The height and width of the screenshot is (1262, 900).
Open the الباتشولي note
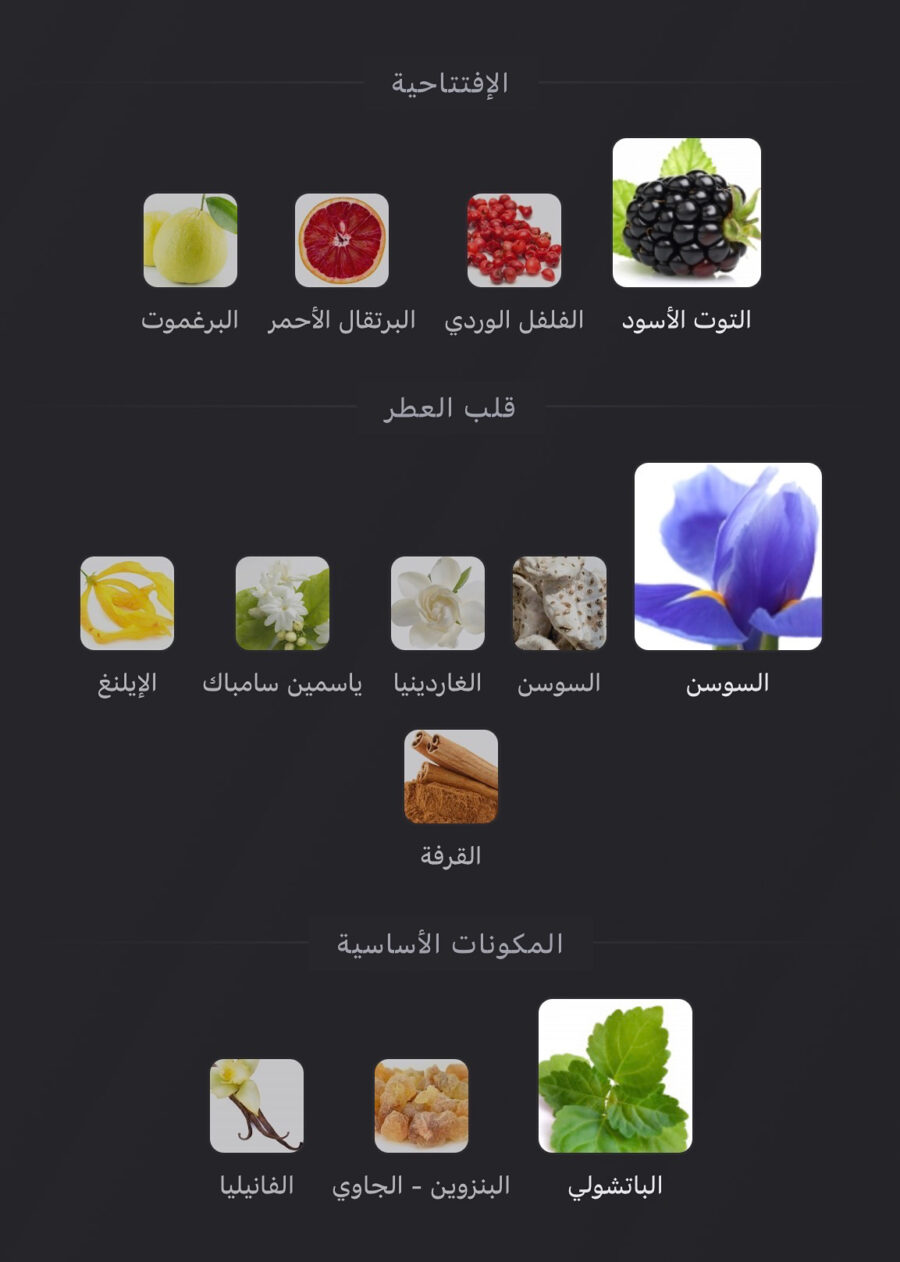tap(615, 1076)
